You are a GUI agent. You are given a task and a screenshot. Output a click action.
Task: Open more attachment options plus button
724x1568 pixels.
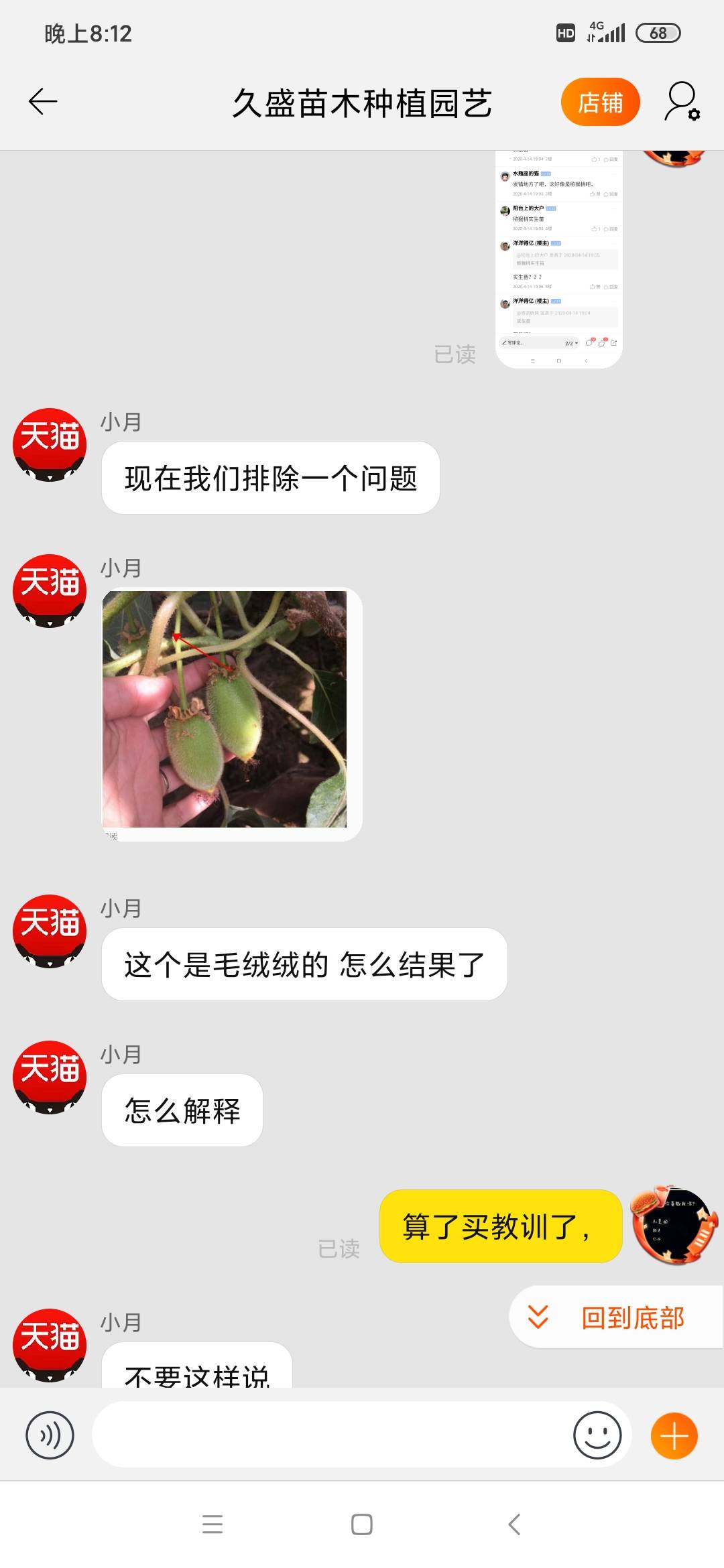click(674, 1435)
